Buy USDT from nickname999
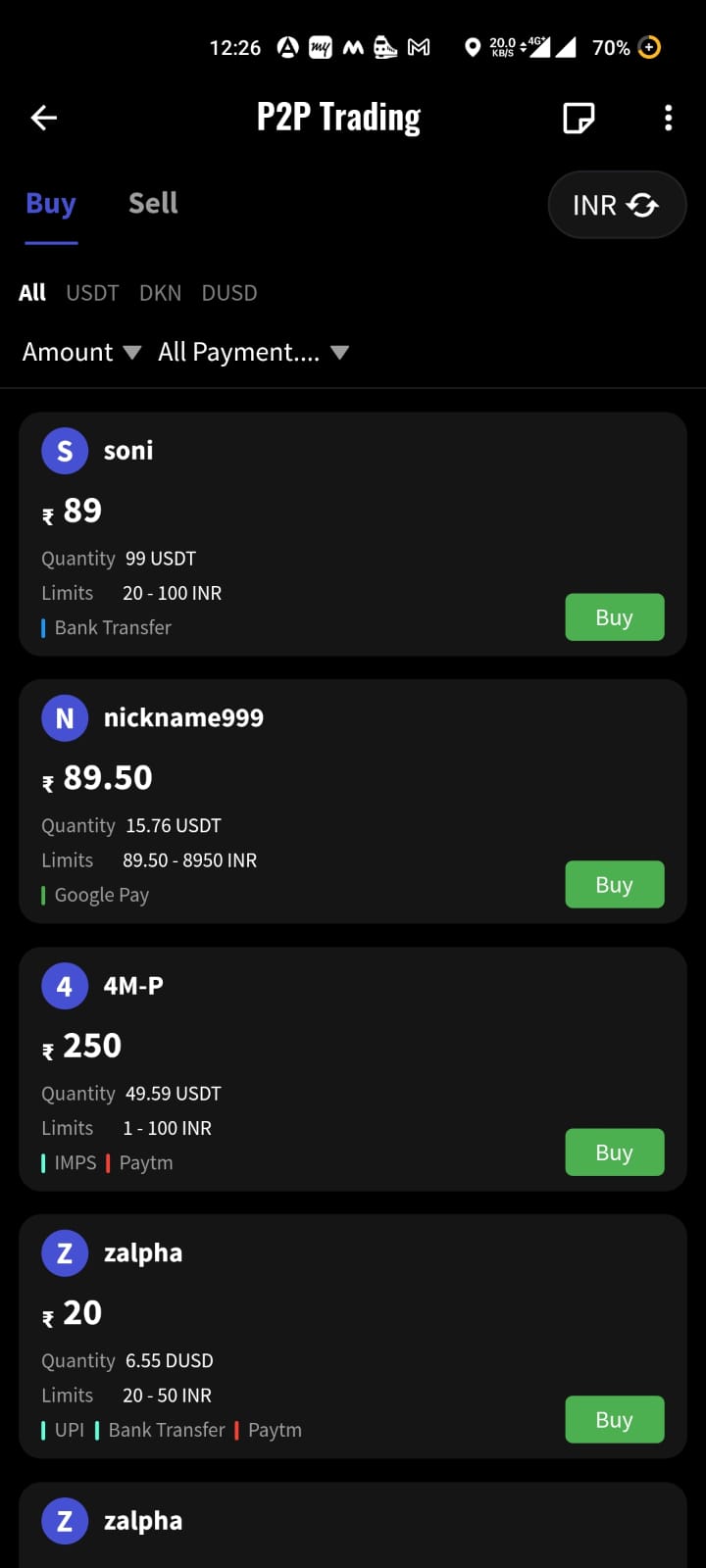The height and width of the screenshot is (1568, 706). [x=614, y=885]
